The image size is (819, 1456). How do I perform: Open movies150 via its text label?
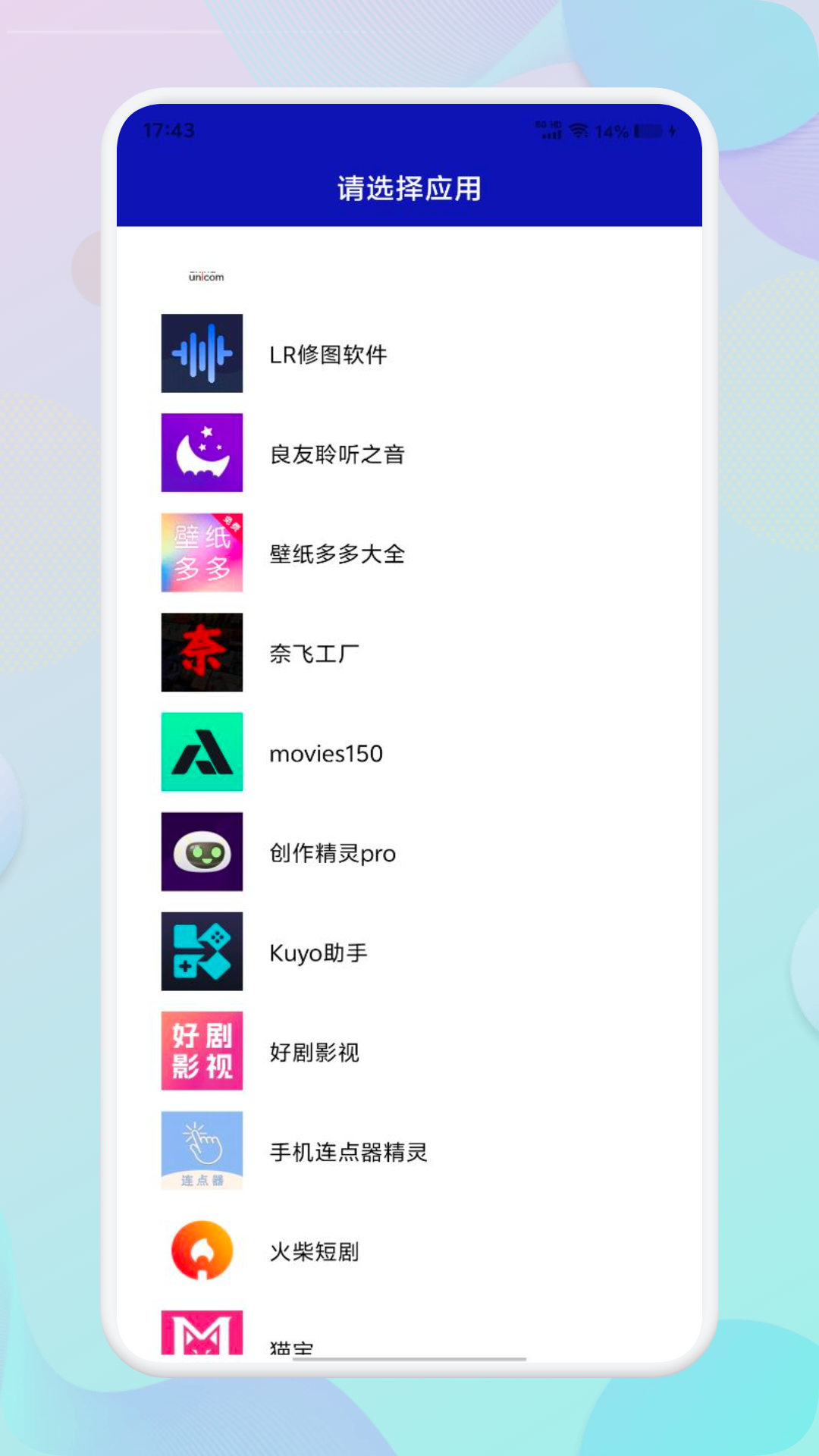327,754
